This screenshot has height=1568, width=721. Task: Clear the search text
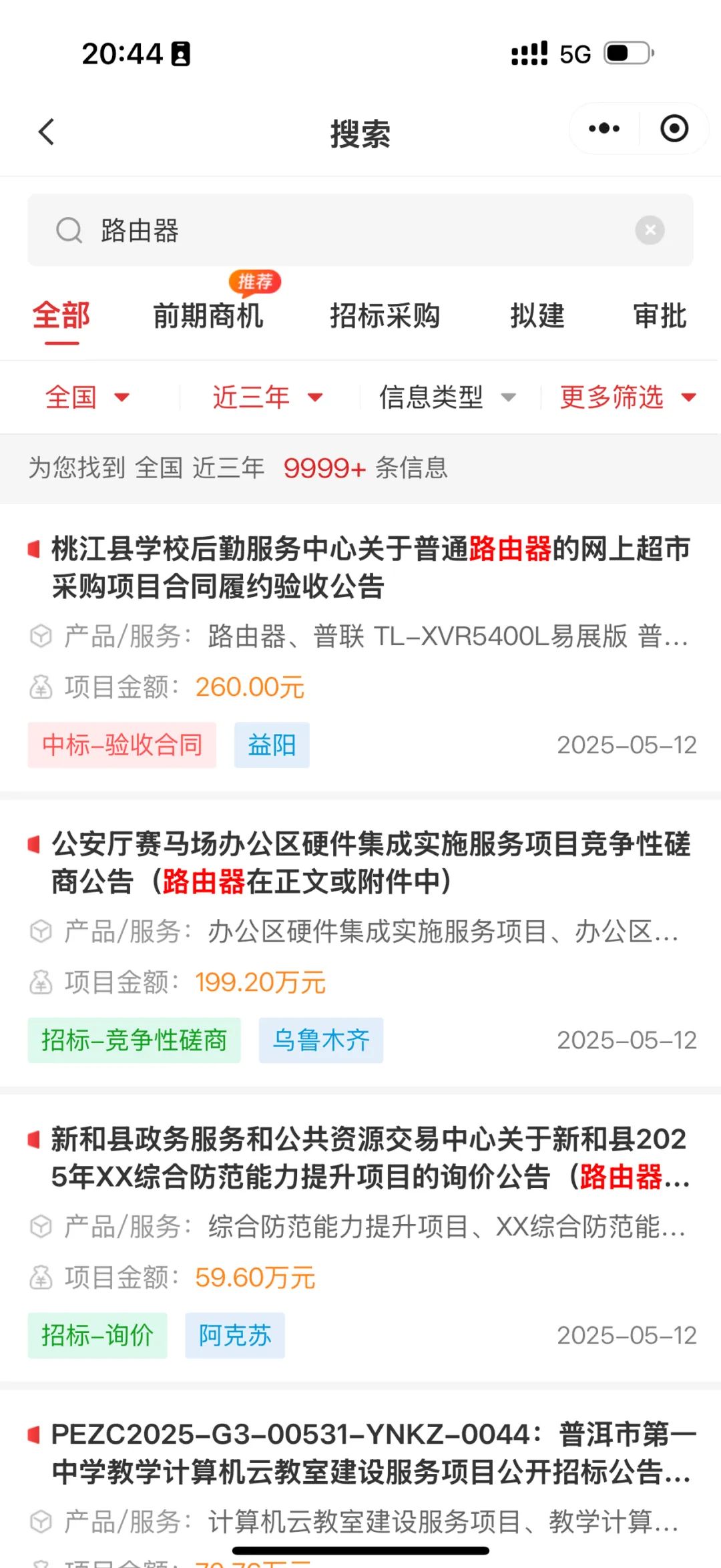[x=650, y=230]
